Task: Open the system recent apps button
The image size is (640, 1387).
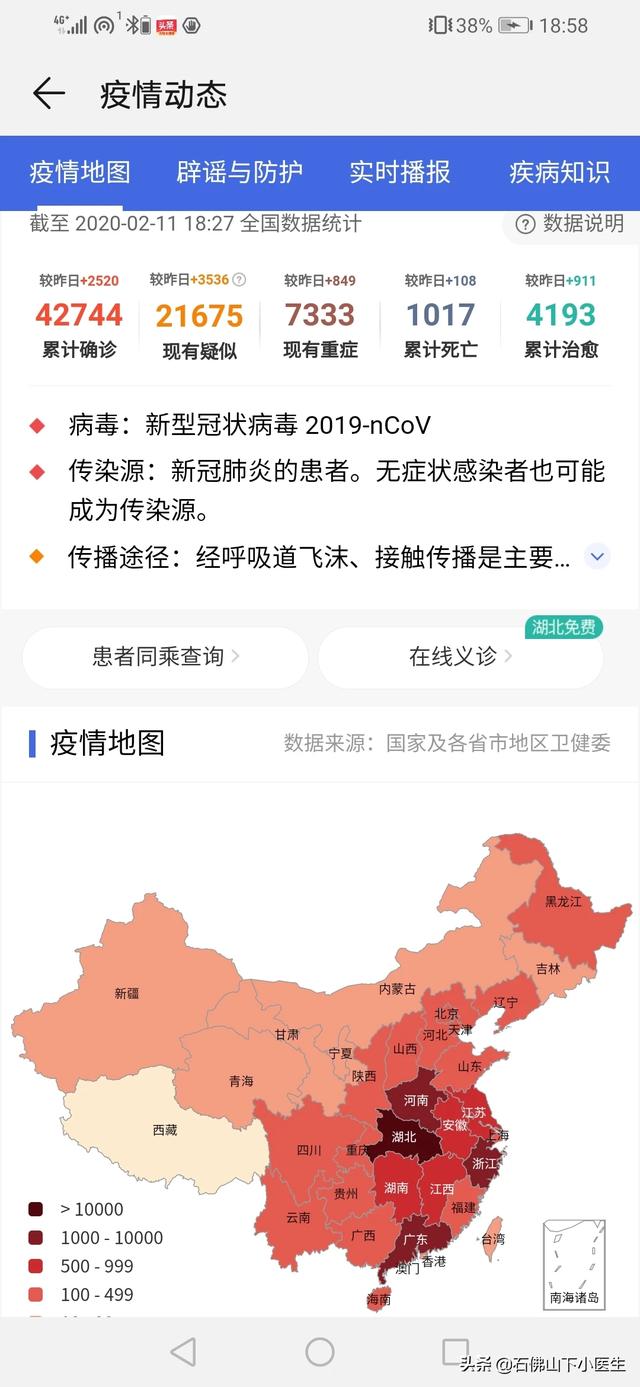Action: pos(456,1352)
